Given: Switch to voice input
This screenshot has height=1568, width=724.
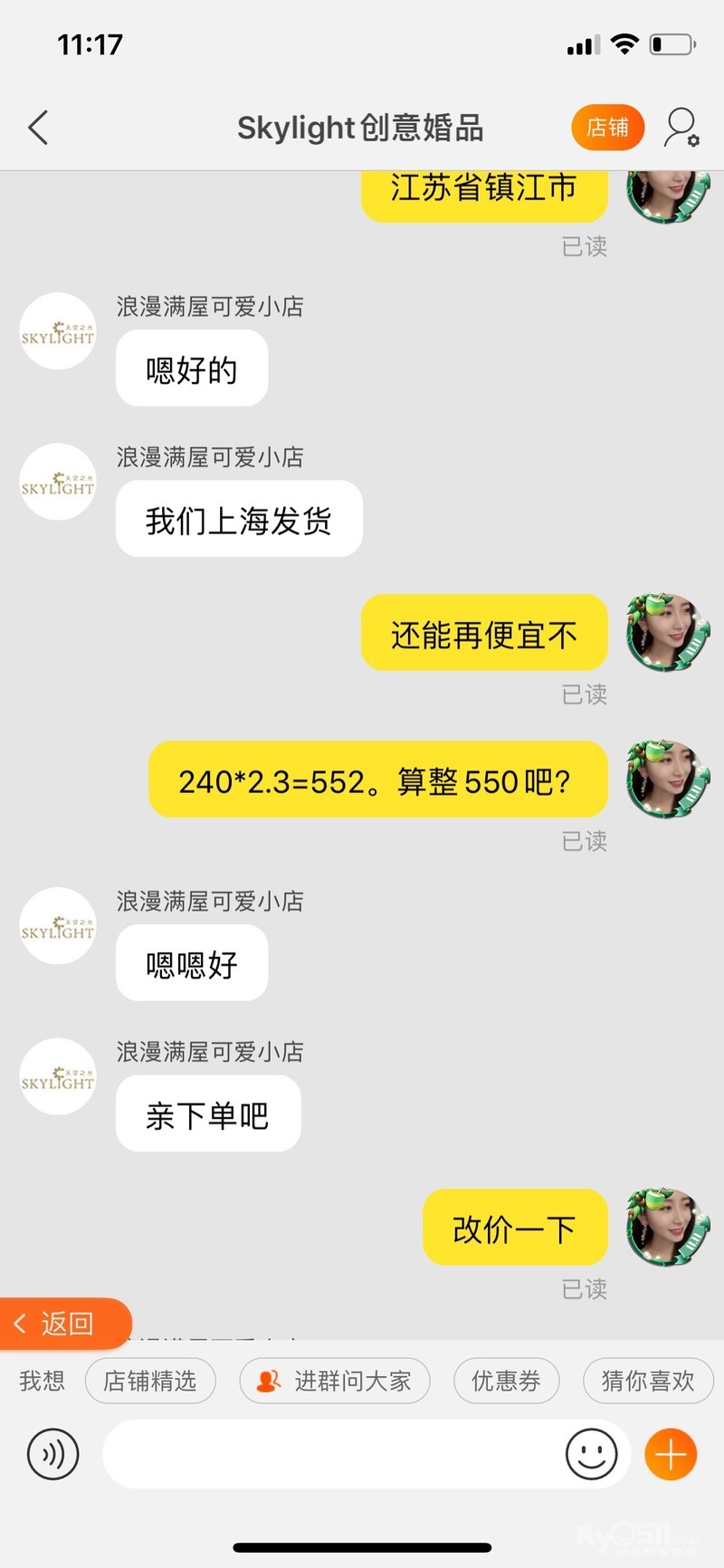Looking at the screenshot, I should point(53,1454).
